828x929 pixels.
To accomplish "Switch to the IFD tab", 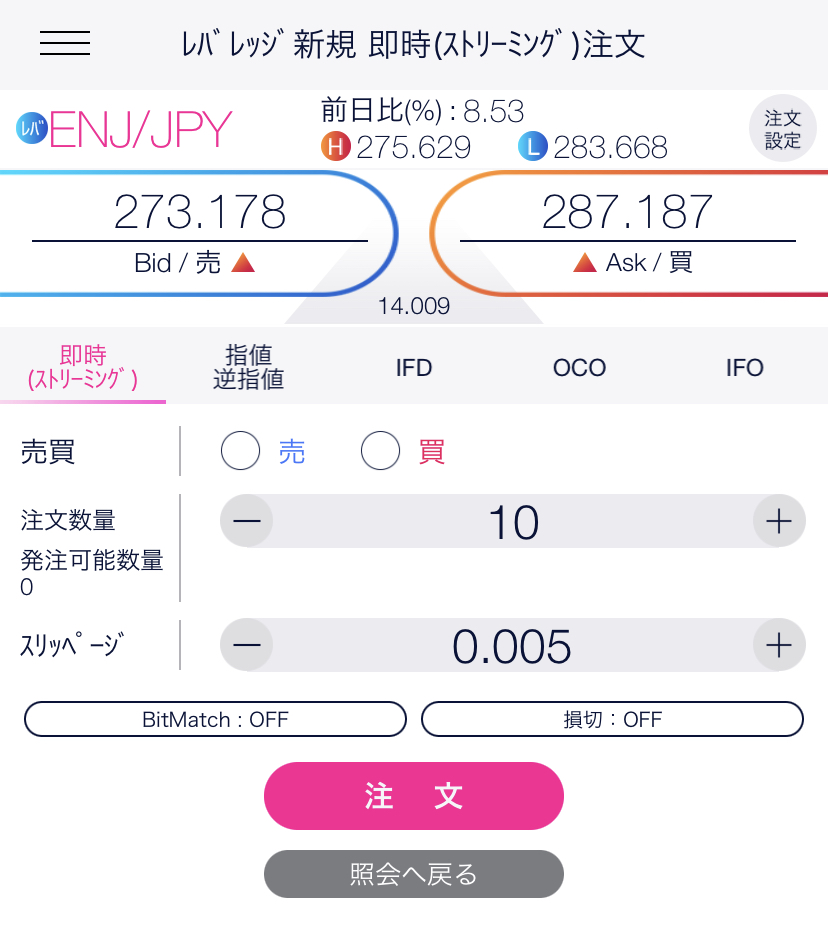I will [413, 367].
